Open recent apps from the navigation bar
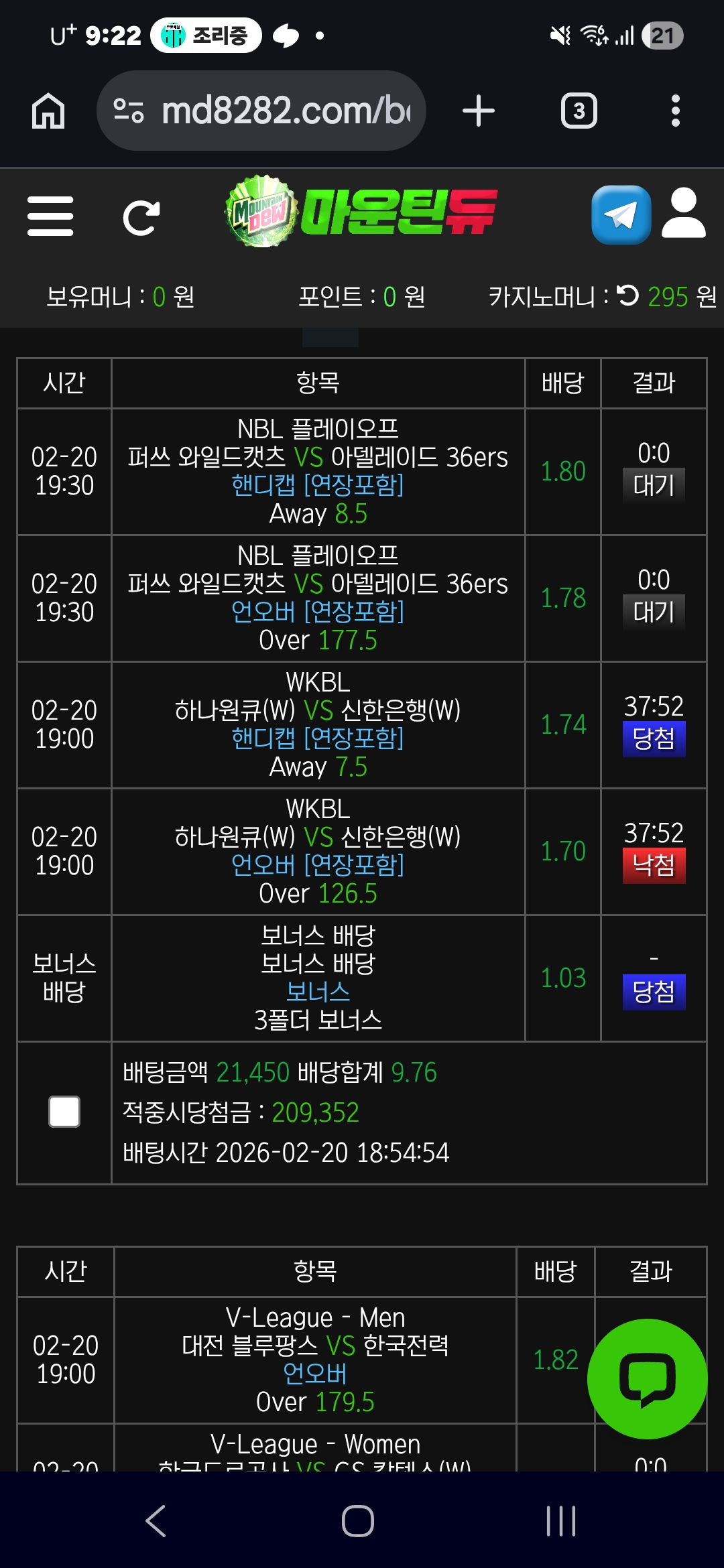 pos(560,1520)
